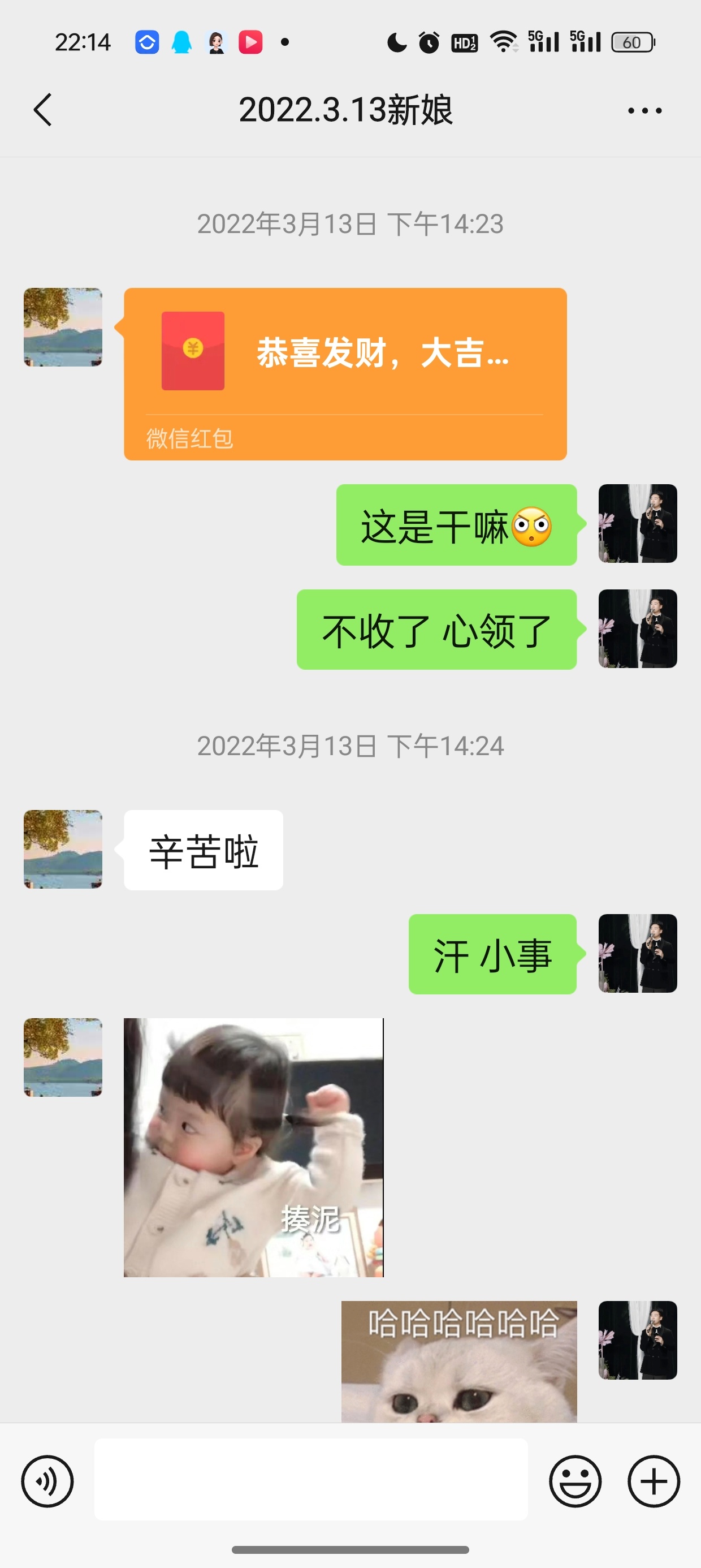This screenshot has height=1568, width=701.
Task: Tap the message text input field
Action: tap(310, 1479)
